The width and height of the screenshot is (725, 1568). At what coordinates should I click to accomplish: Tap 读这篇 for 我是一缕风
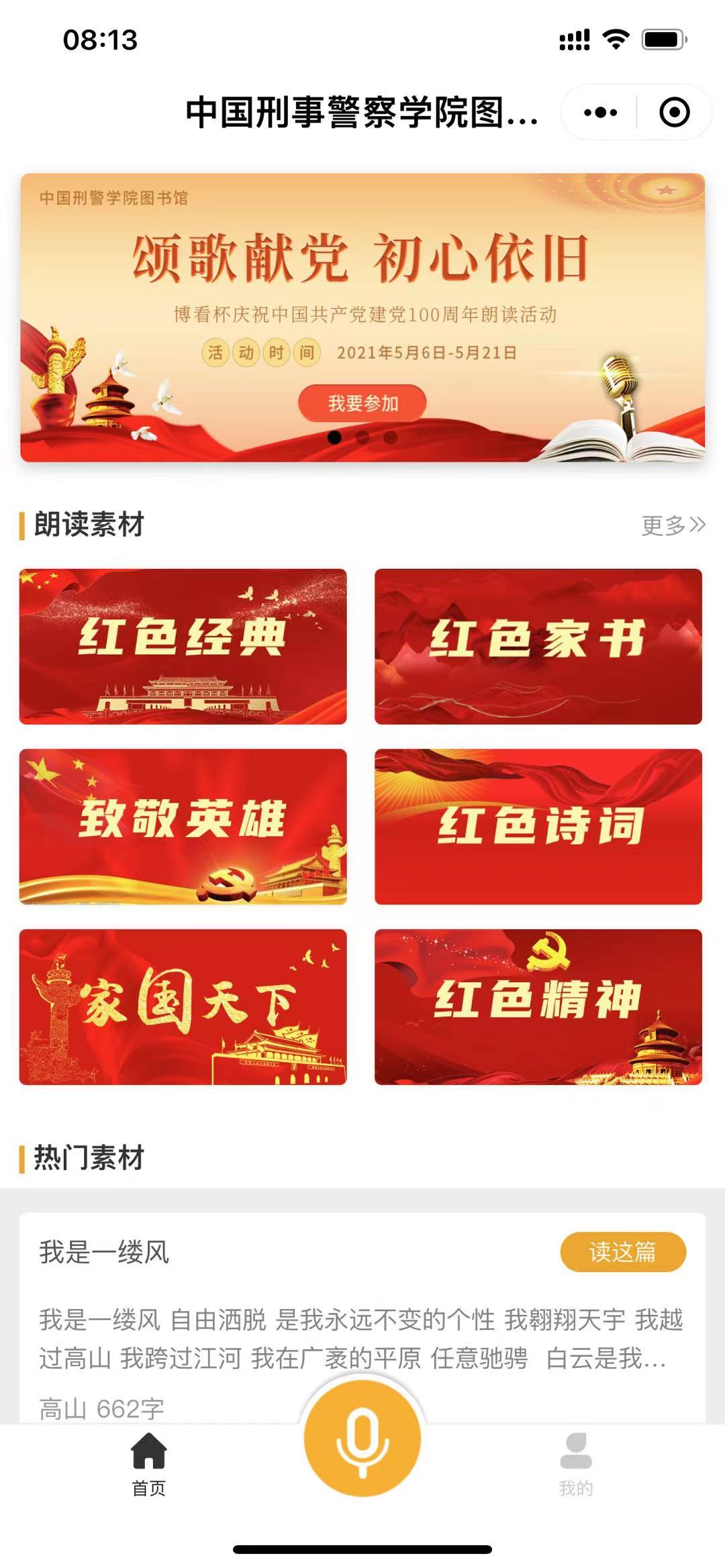tap(622, 1251)
